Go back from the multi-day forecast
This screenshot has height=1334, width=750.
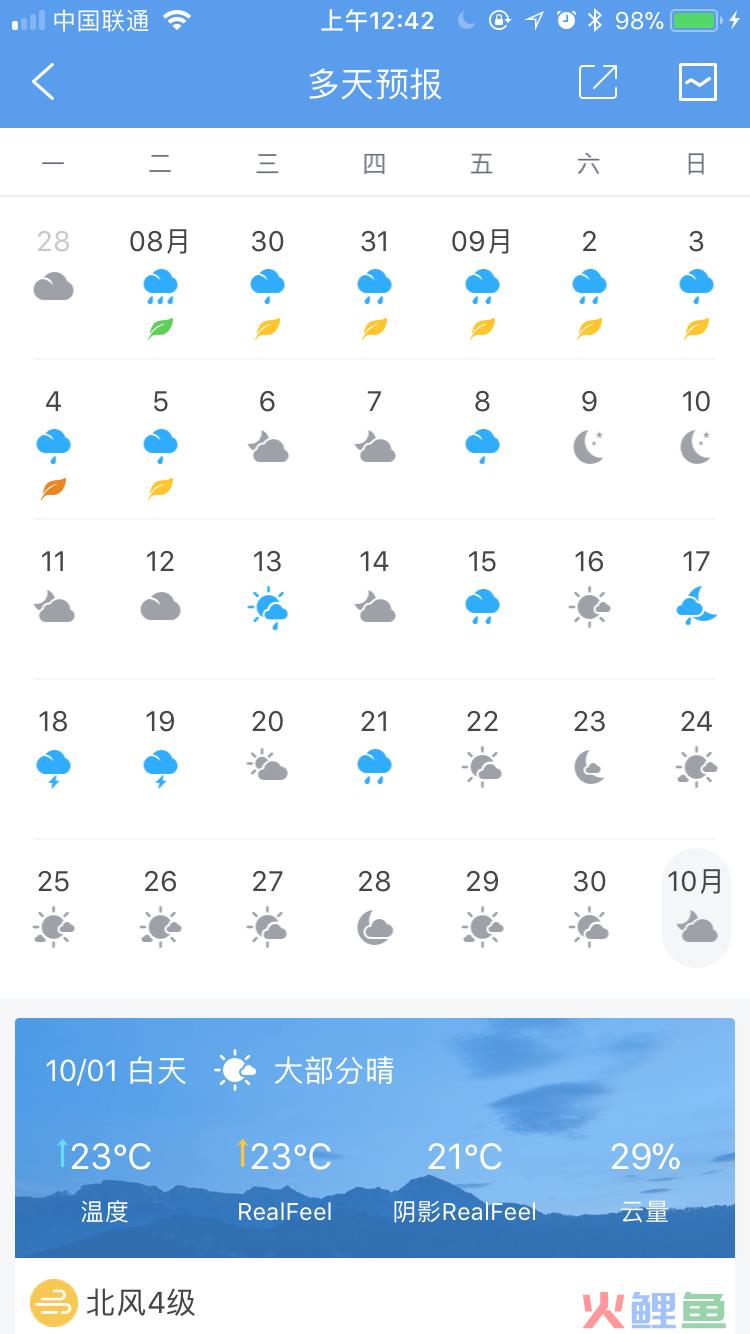(x=43, y=82)
